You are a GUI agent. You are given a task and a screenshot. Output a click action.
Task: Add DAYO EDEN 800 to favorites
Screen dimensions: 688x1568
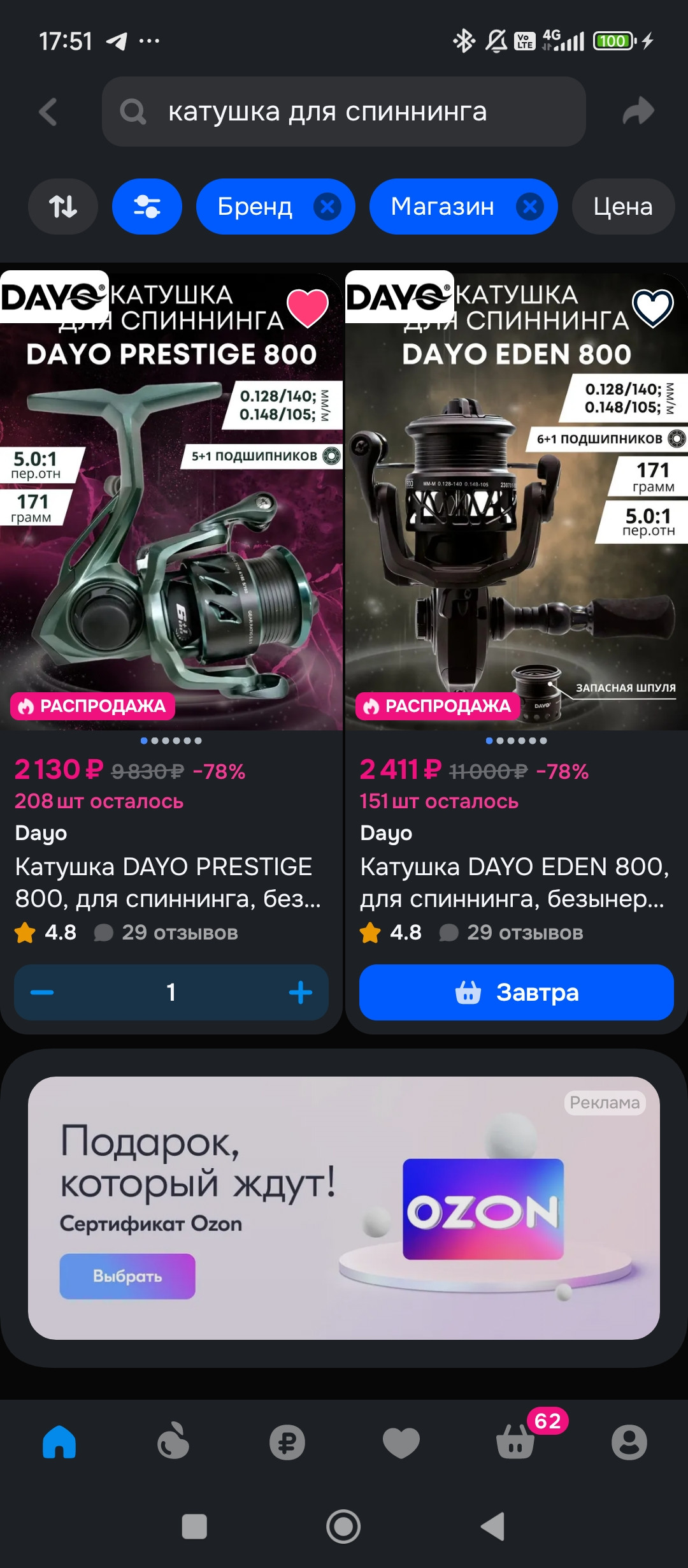tap(652, 307)
